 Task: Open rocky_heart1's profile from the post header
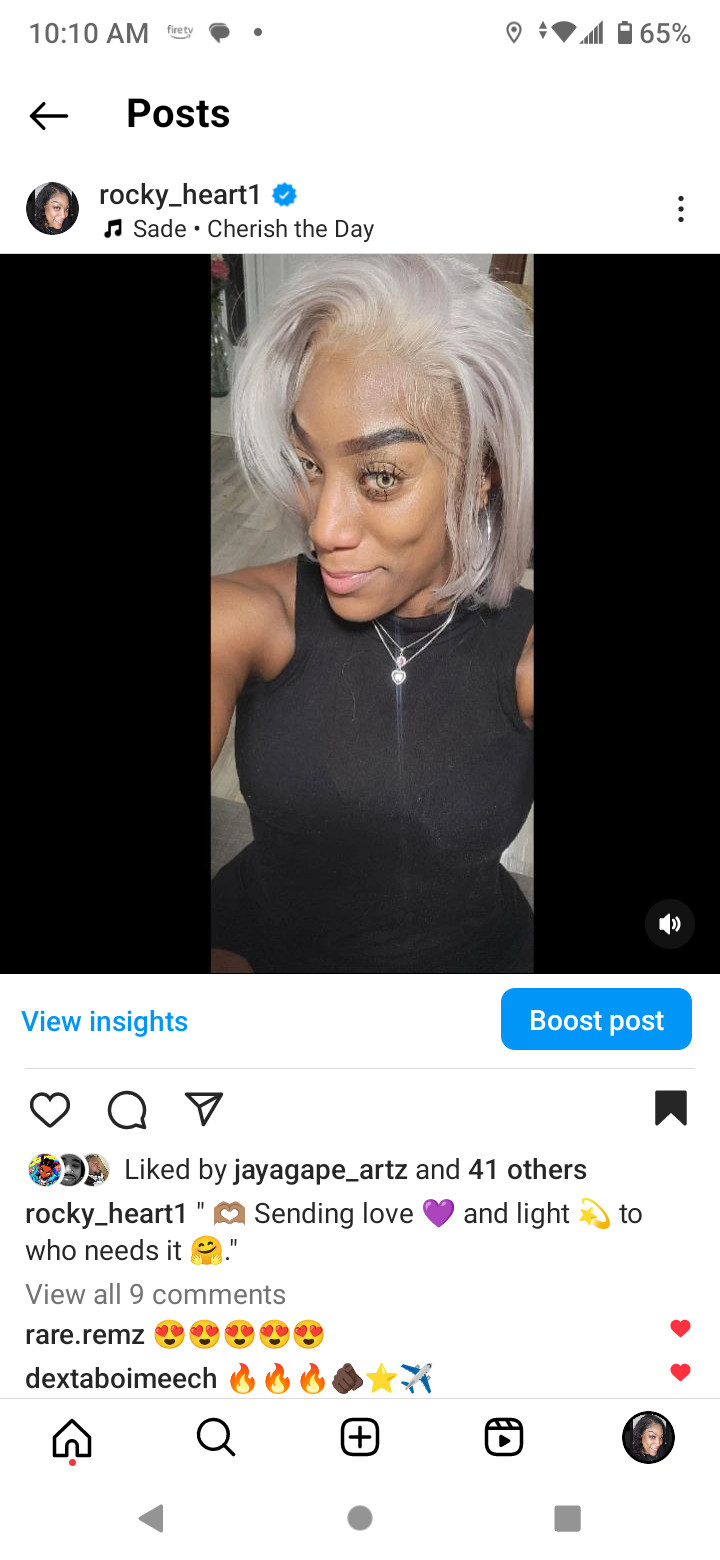[x=180, y=194]
